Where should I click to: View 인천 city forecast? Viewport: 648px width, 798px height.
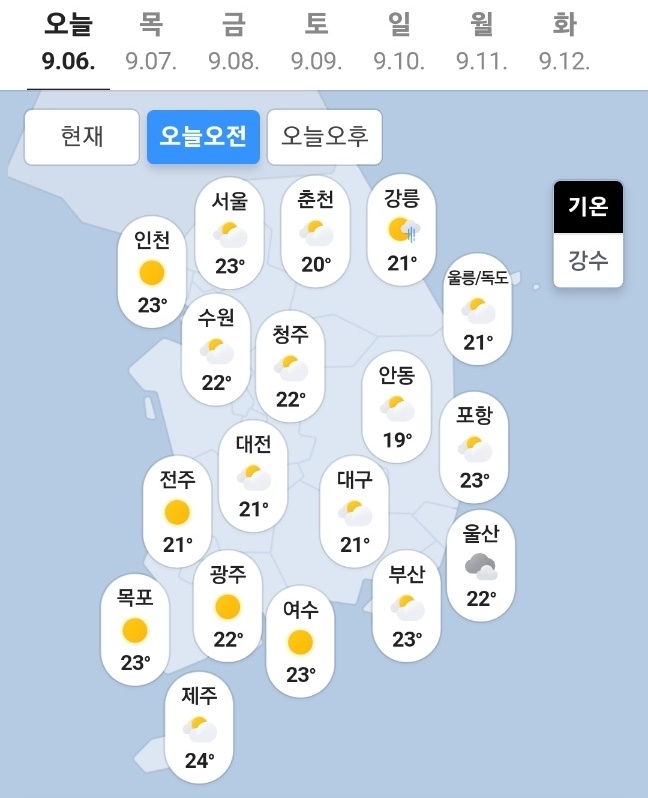[x=152, y=272]
